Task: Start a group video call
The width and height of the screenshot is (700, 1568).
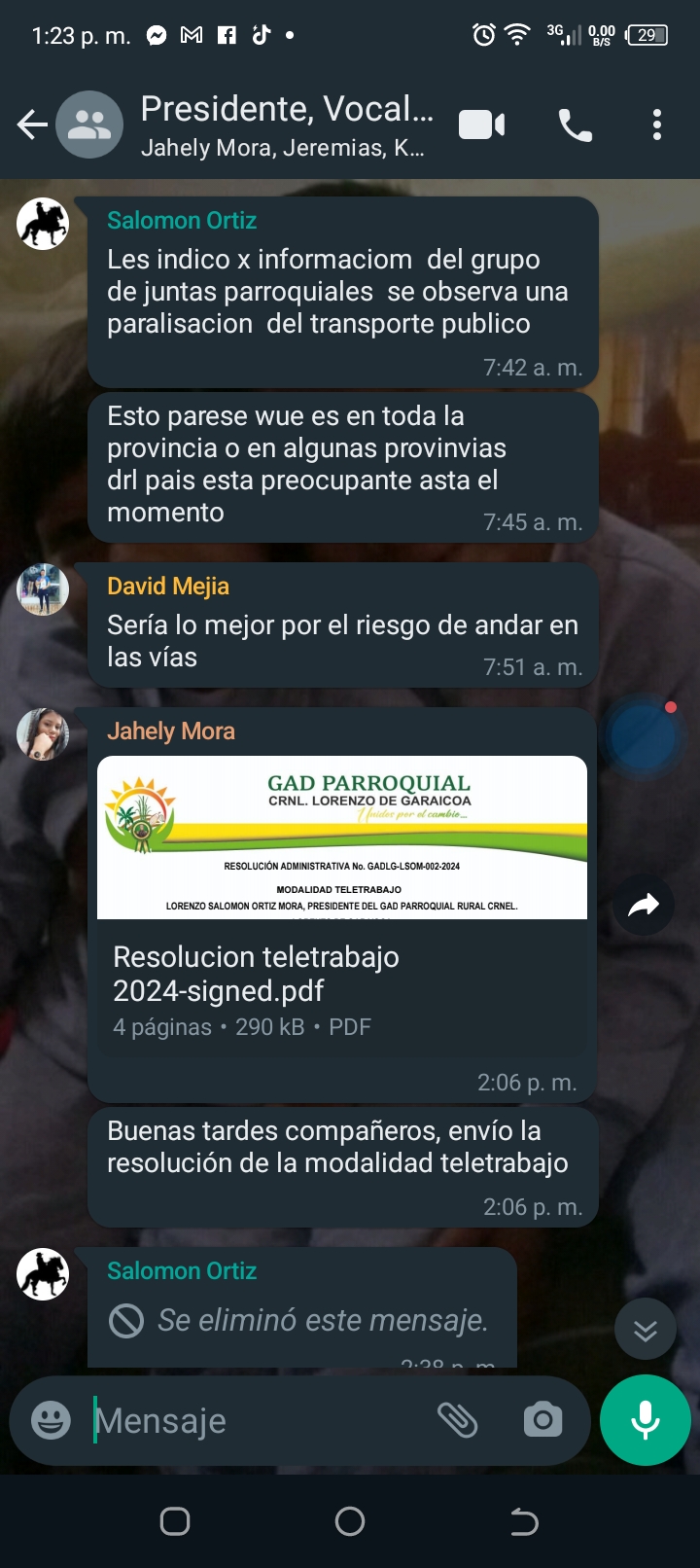Action: (x=481, y=125)
